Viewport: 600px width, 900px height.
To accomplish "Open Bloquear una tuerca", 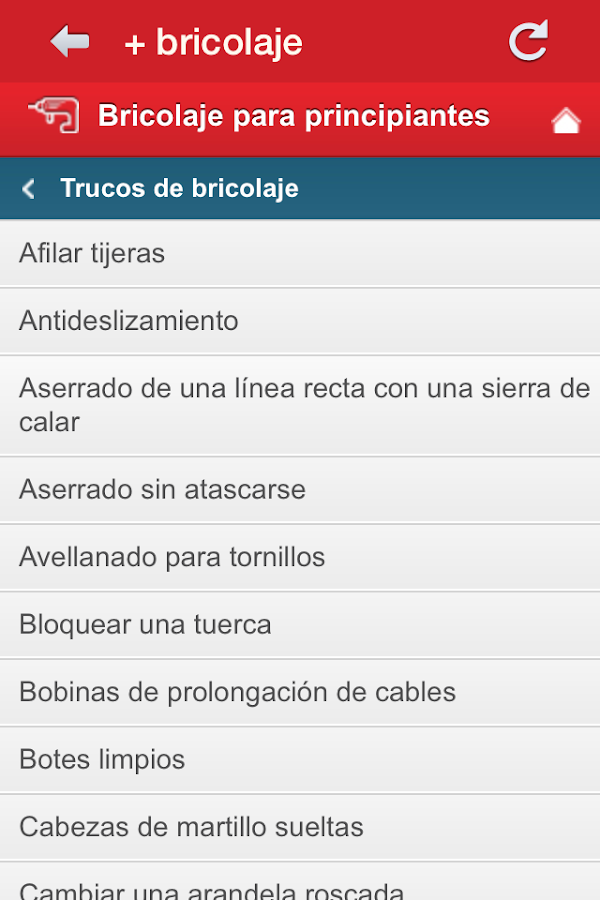I will click(300, 625).
